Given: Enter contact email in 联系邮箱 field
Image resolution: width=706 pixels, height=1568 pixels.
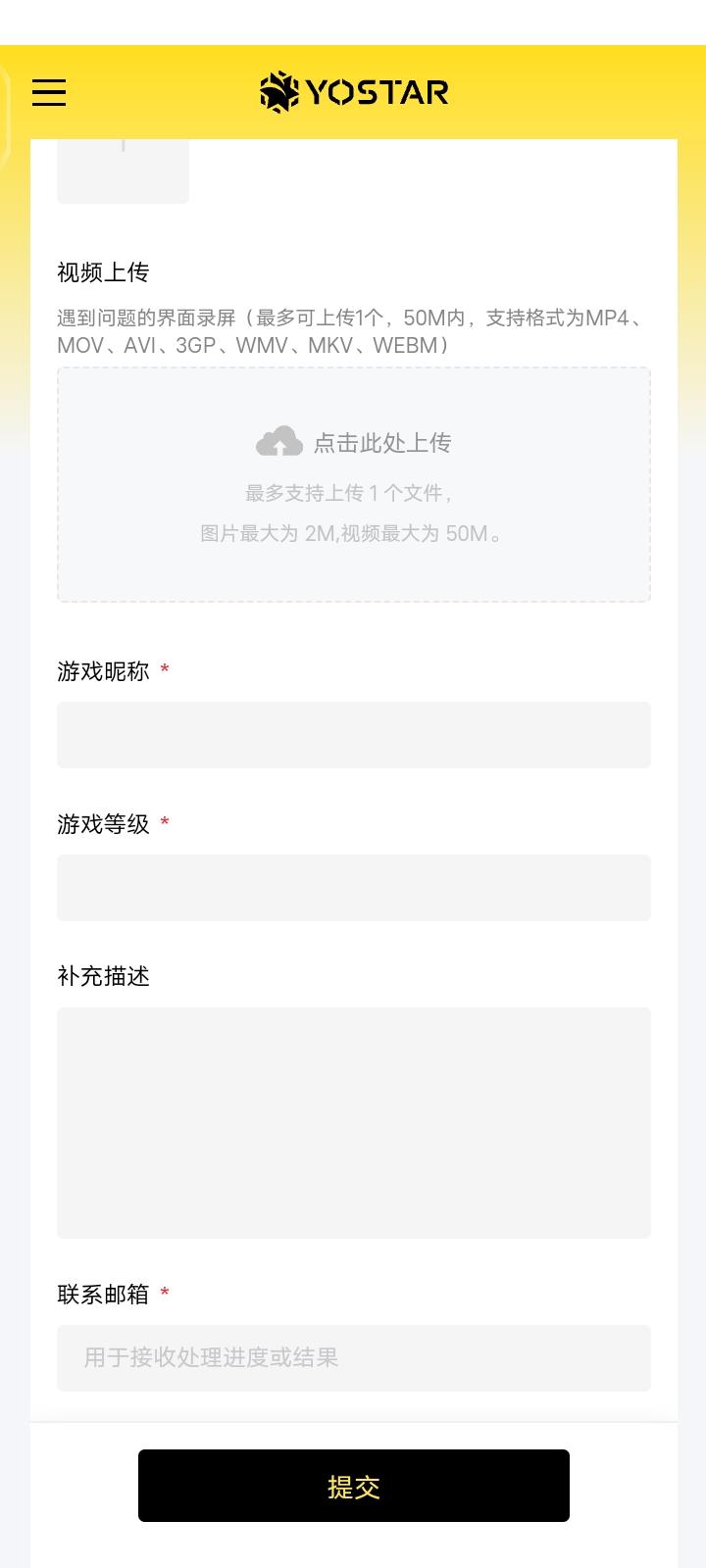Looking at the screenshot, I should pyautogui.click(x=354, y=1358).
